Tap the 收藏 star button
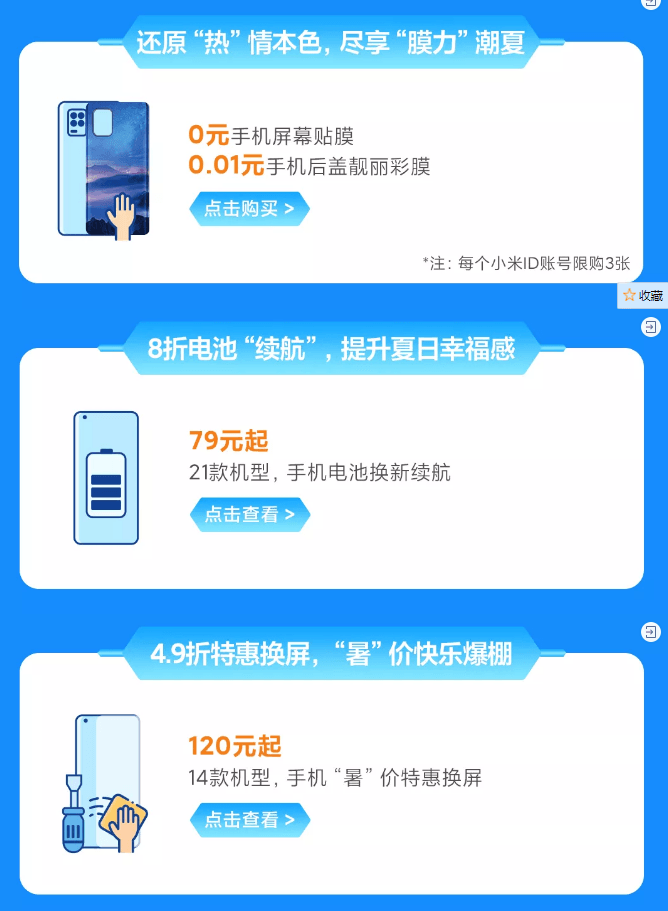Screen dimensions: 668x911 point(643,296)
